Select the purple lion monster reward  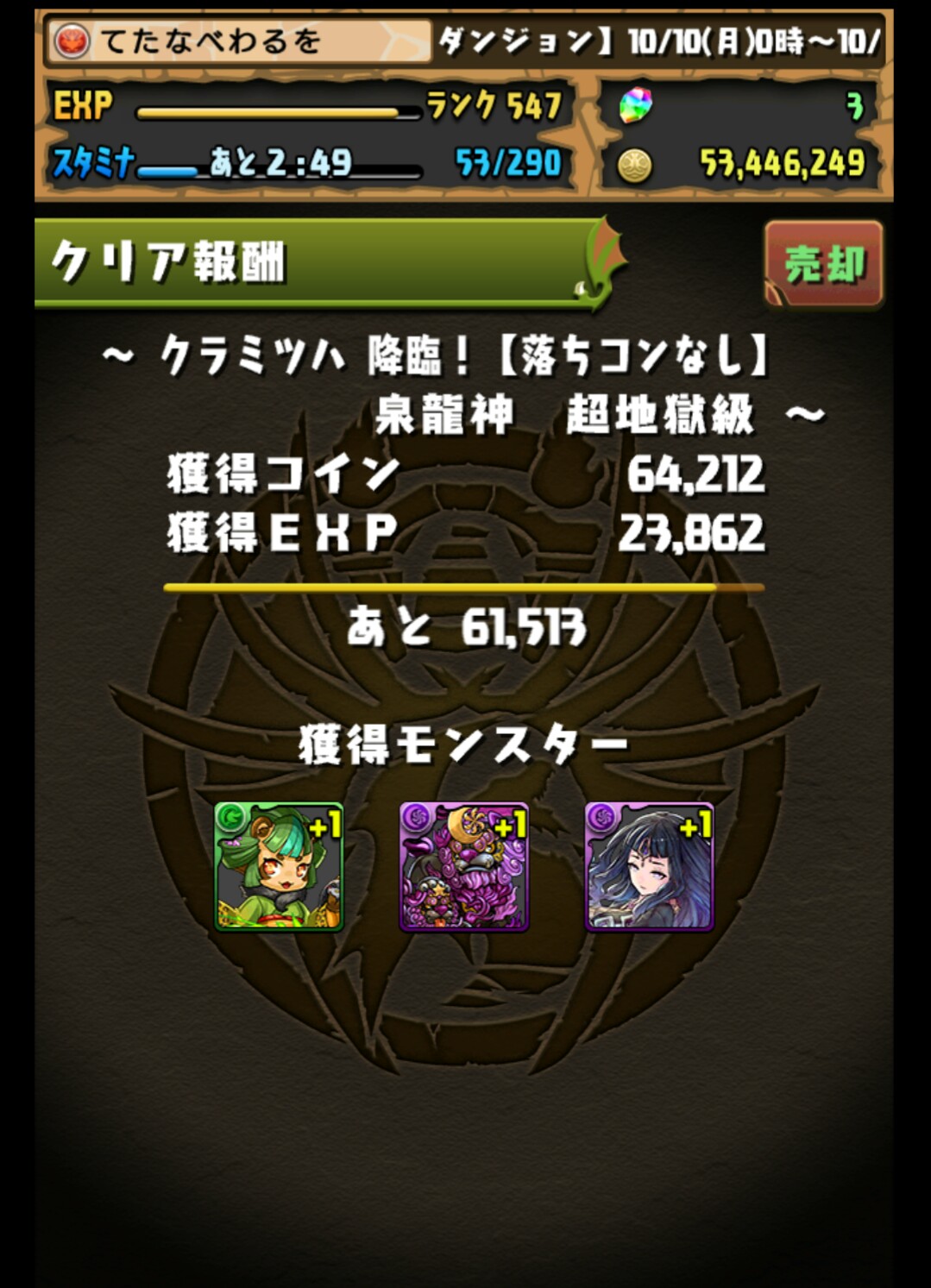(x=463, y=866)
